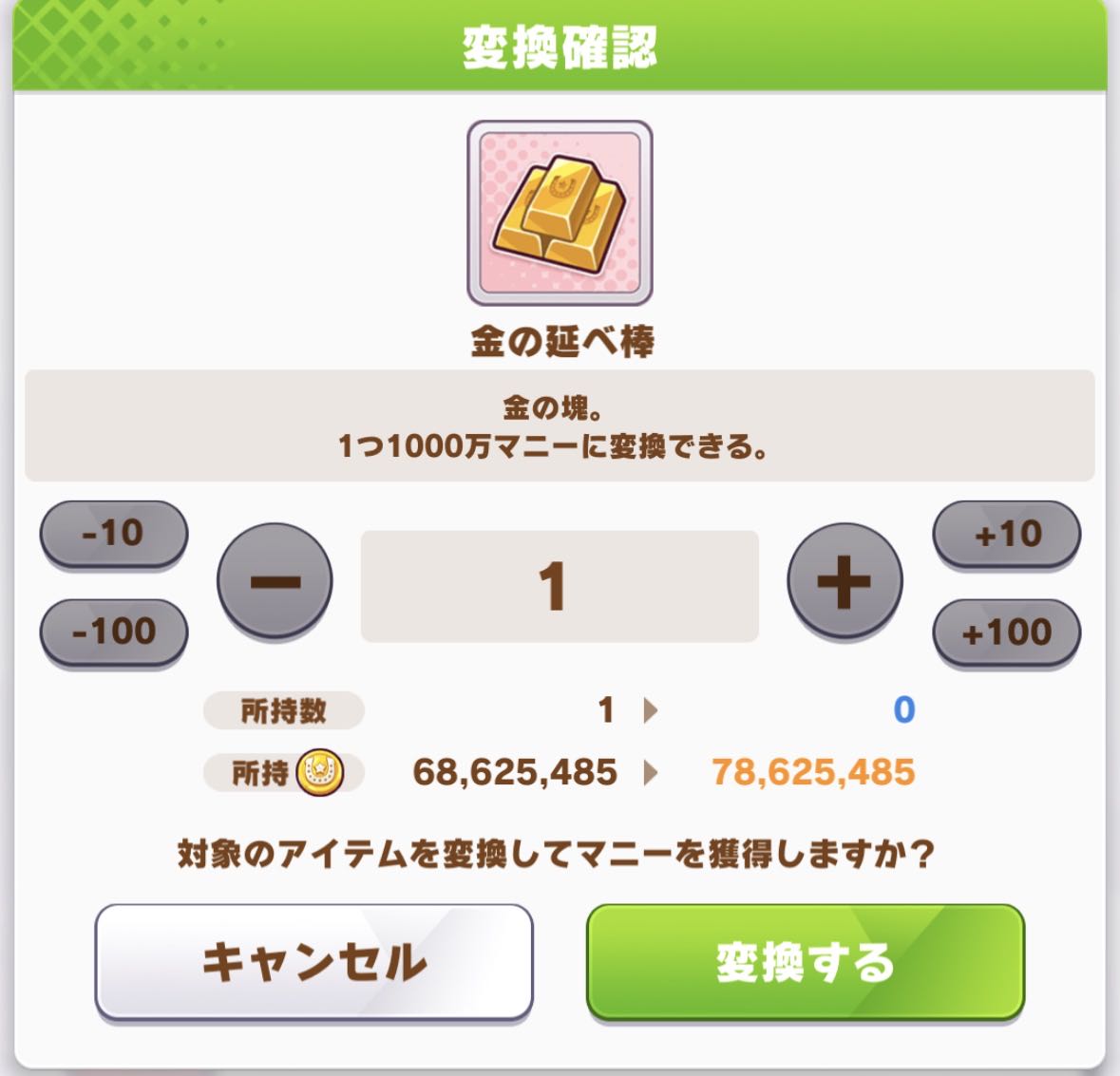Viewport: 1120px width, 1076px height.
Task: Tap the minus button to reduce quantity
Action: [275, 581]
